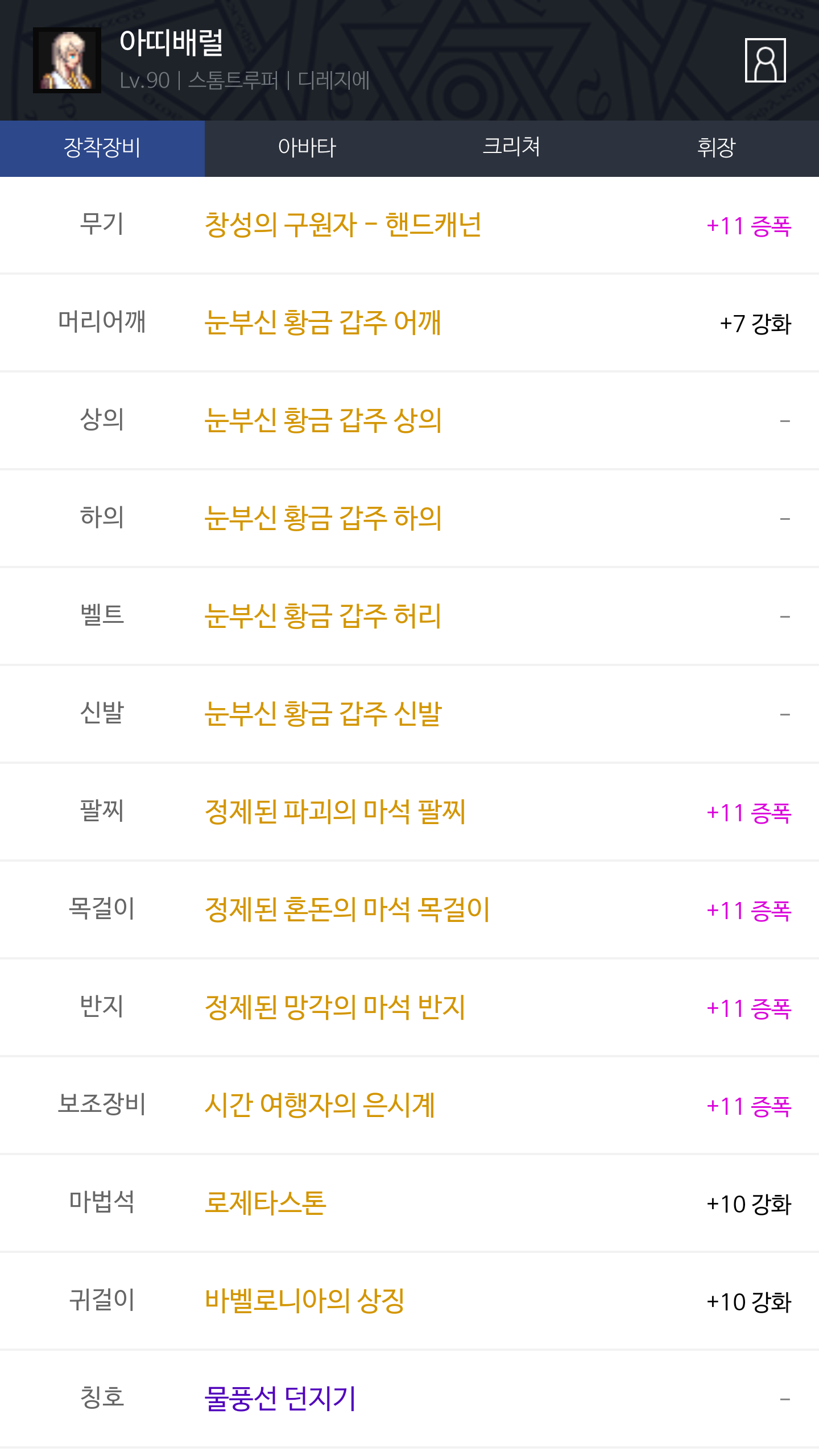Open weapon item 창성의 구원자 - 핸드캐넌
Image resolution: width=819 pixels, height=1456 pixels.
343,225
